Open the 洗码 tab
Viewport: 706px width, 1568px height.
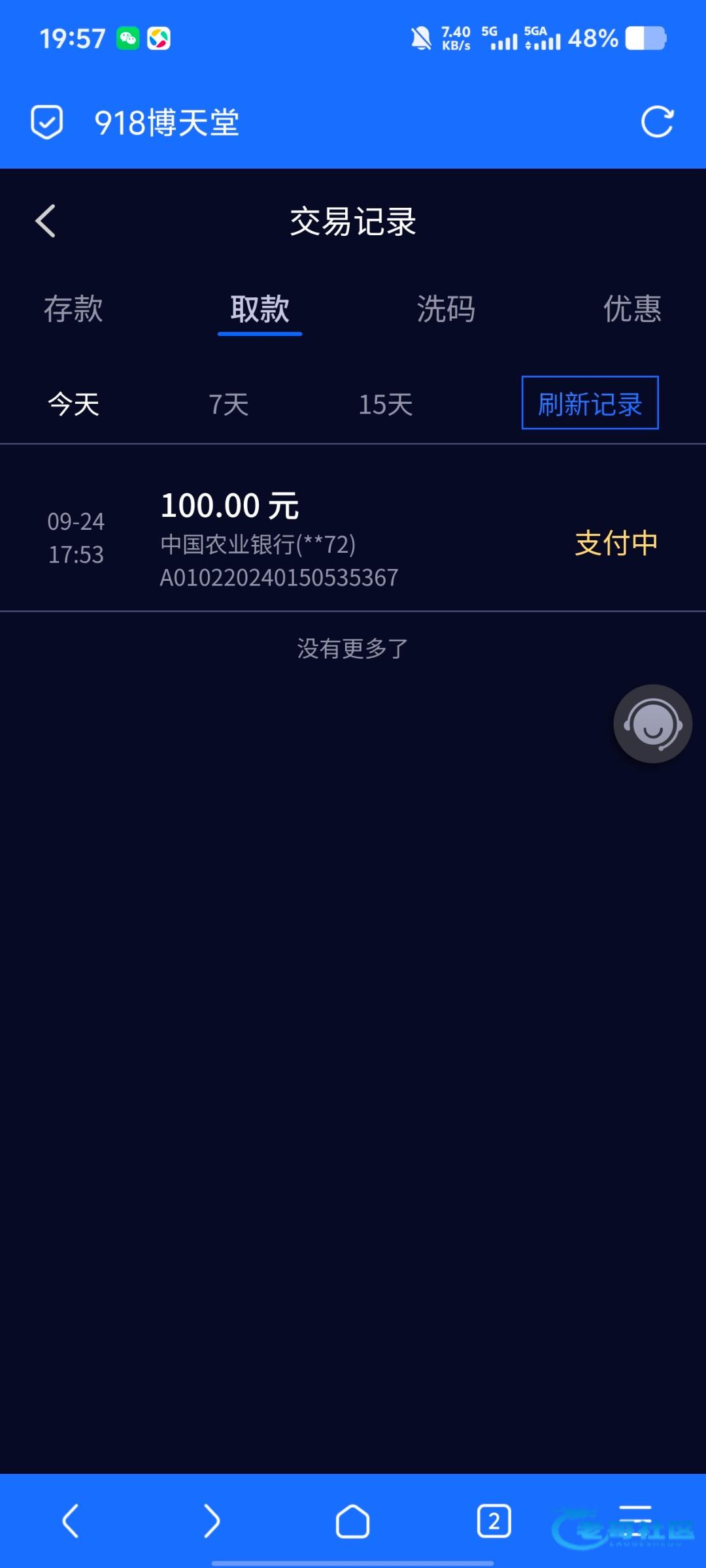coord(446,308)
